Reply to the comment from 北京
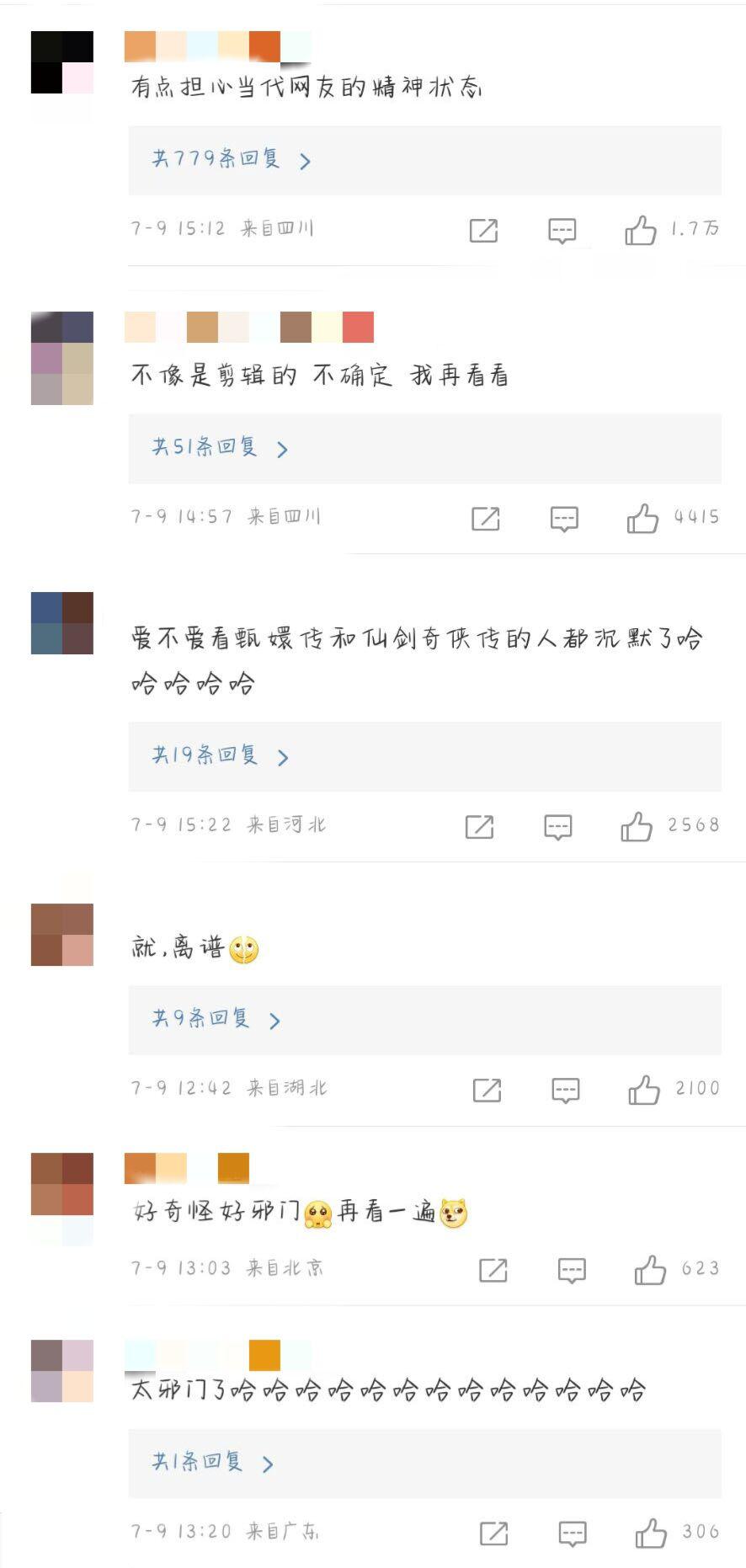This screenshot has width=746, height=1568. click(x=572, y=1270)
